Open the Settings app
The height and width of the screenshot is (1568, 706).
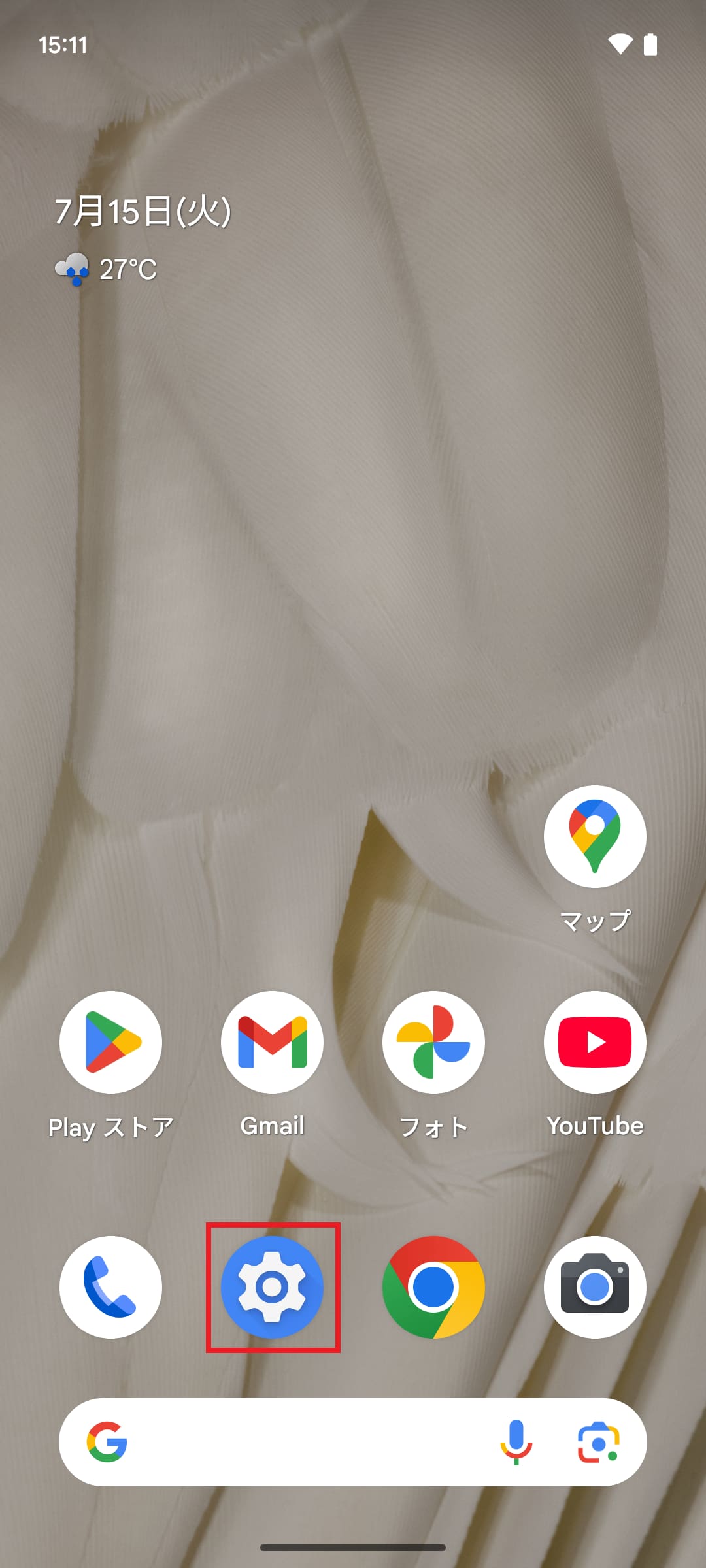click(272, 1286)
